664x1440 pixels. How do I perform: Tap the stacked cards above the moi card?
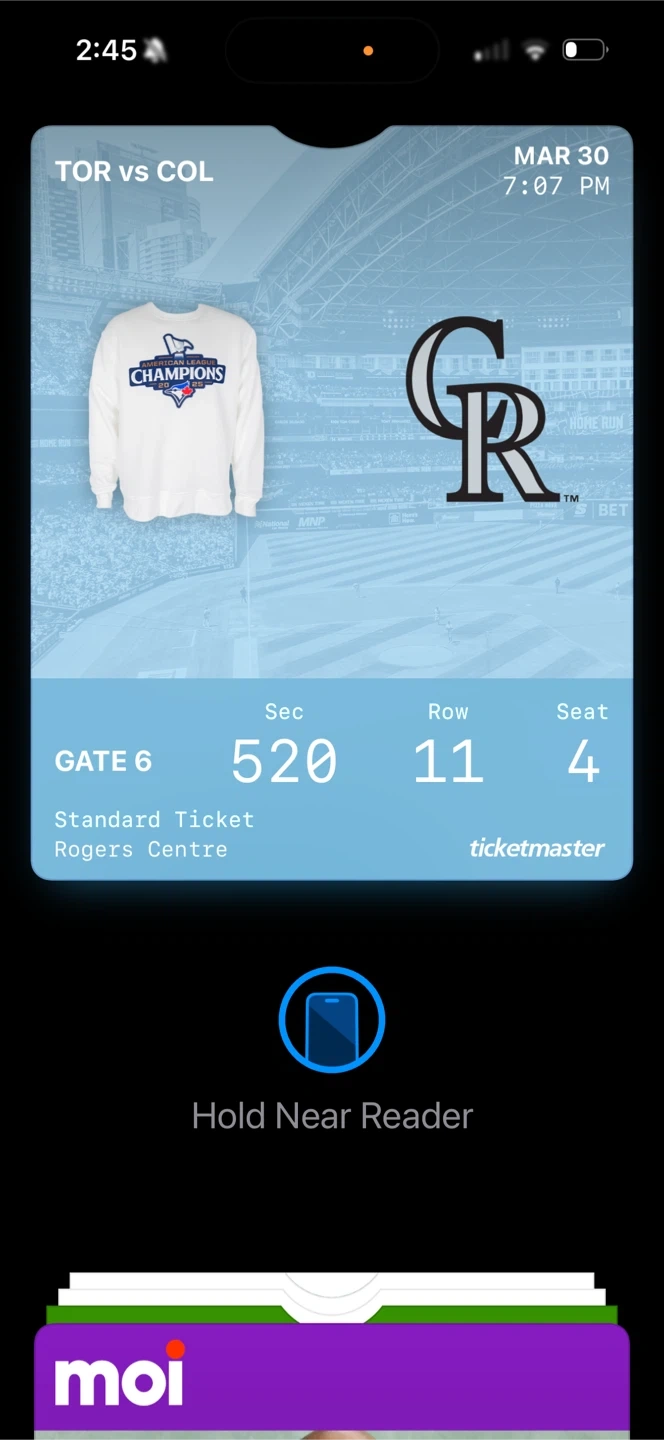pyautogui.click(x=332, y=1297)
